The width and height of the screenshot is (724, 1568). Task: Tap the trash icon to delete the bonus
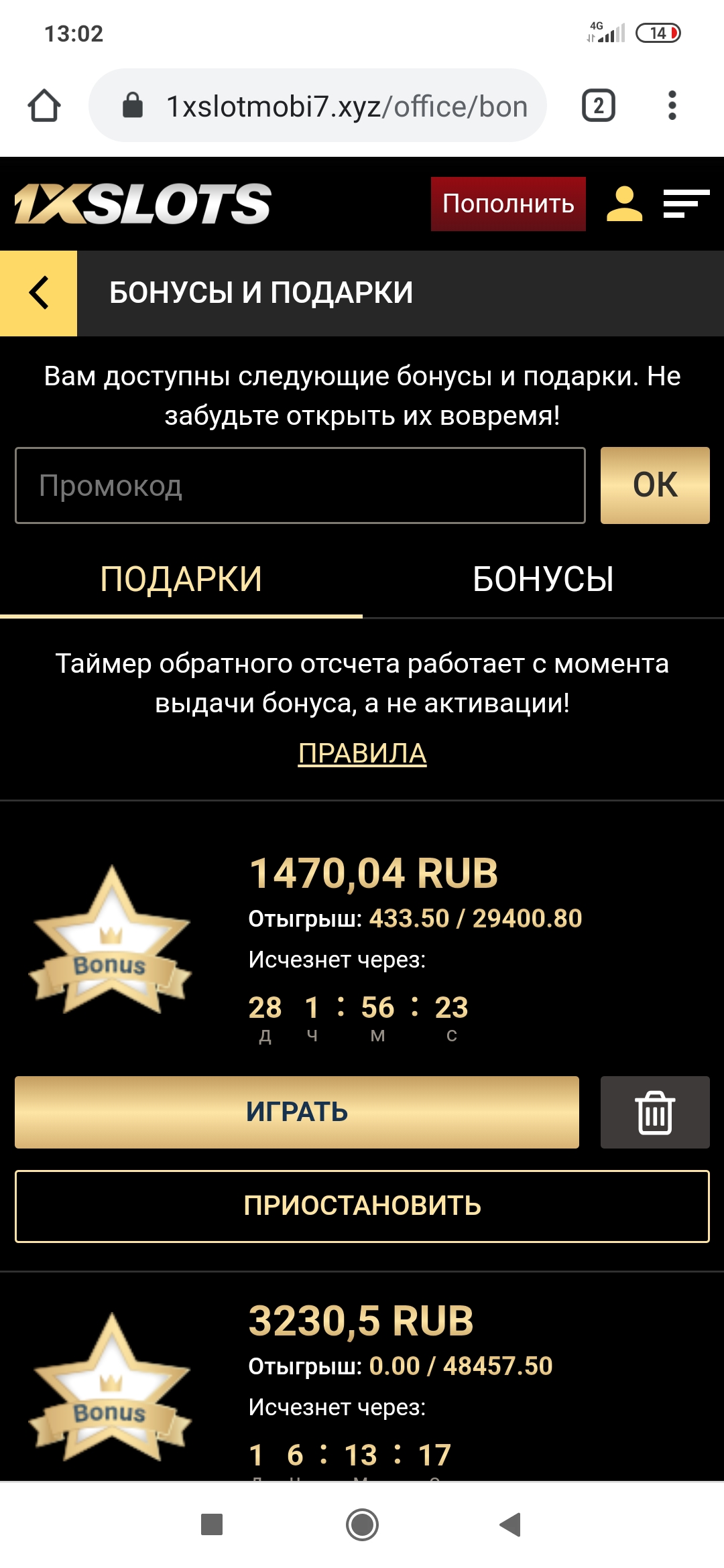[654, 1112]
